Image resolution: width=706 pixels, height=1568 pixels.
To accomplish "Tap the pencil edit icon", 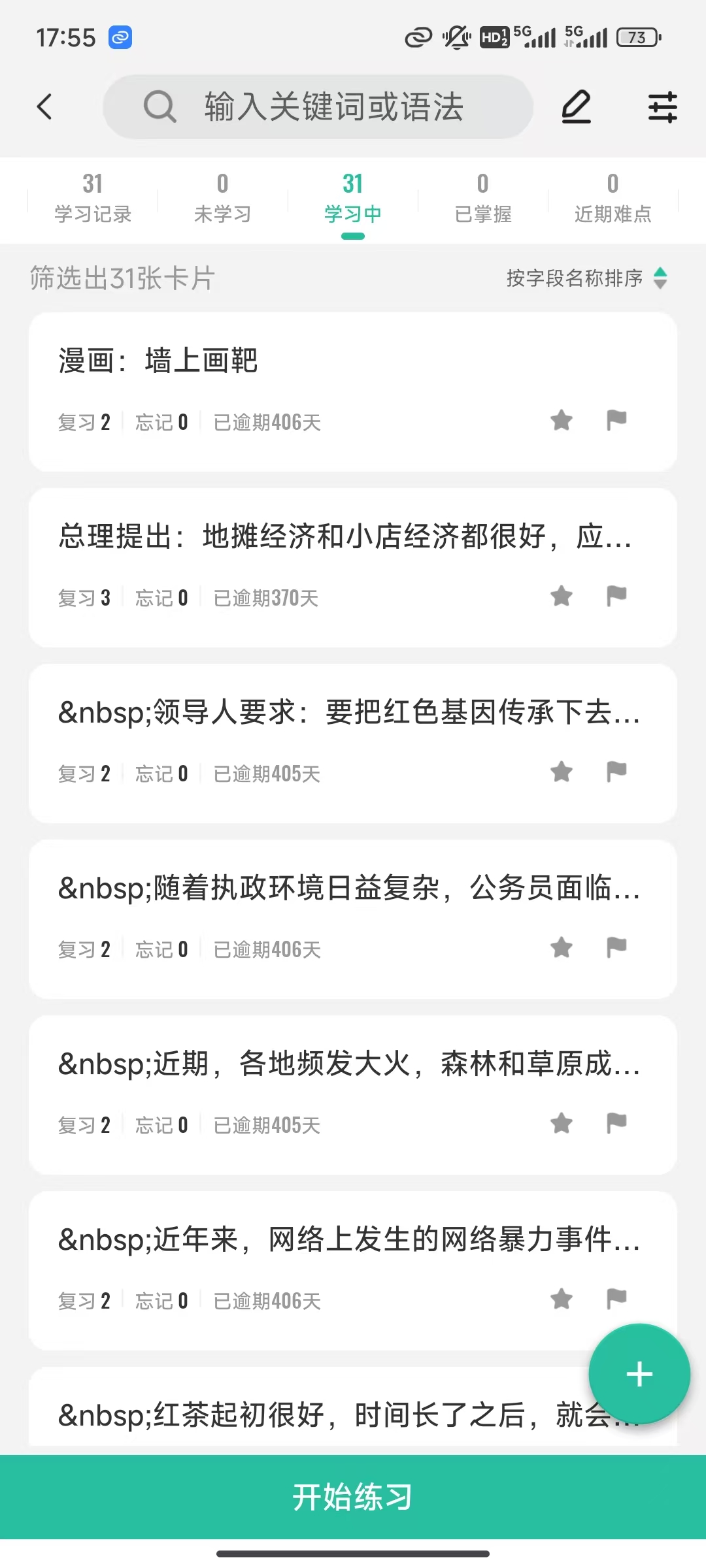I will click(x=576, y=106).
